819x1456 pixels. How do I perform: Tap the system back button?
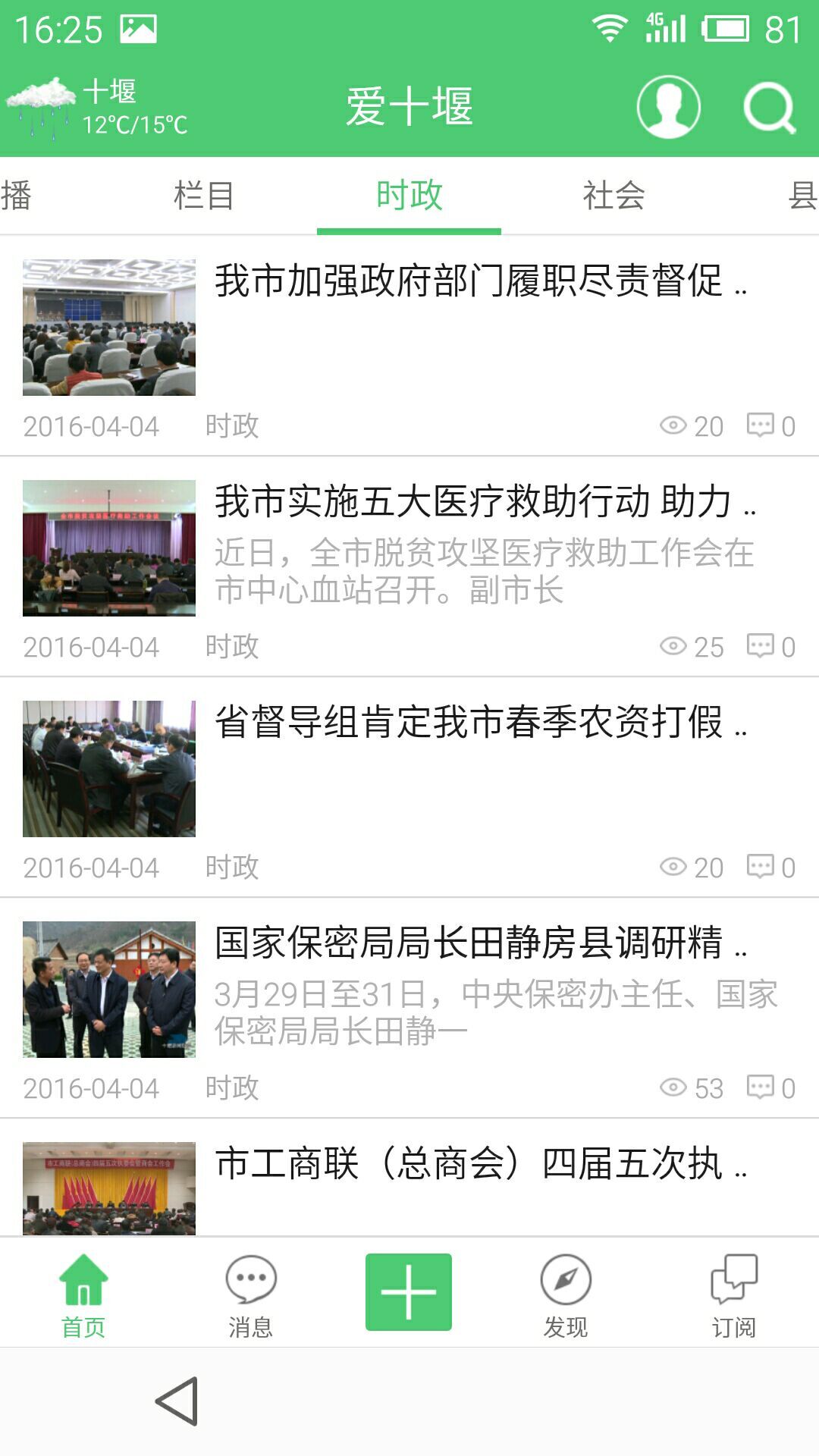pyautogui.click(x=177, y=1401)
